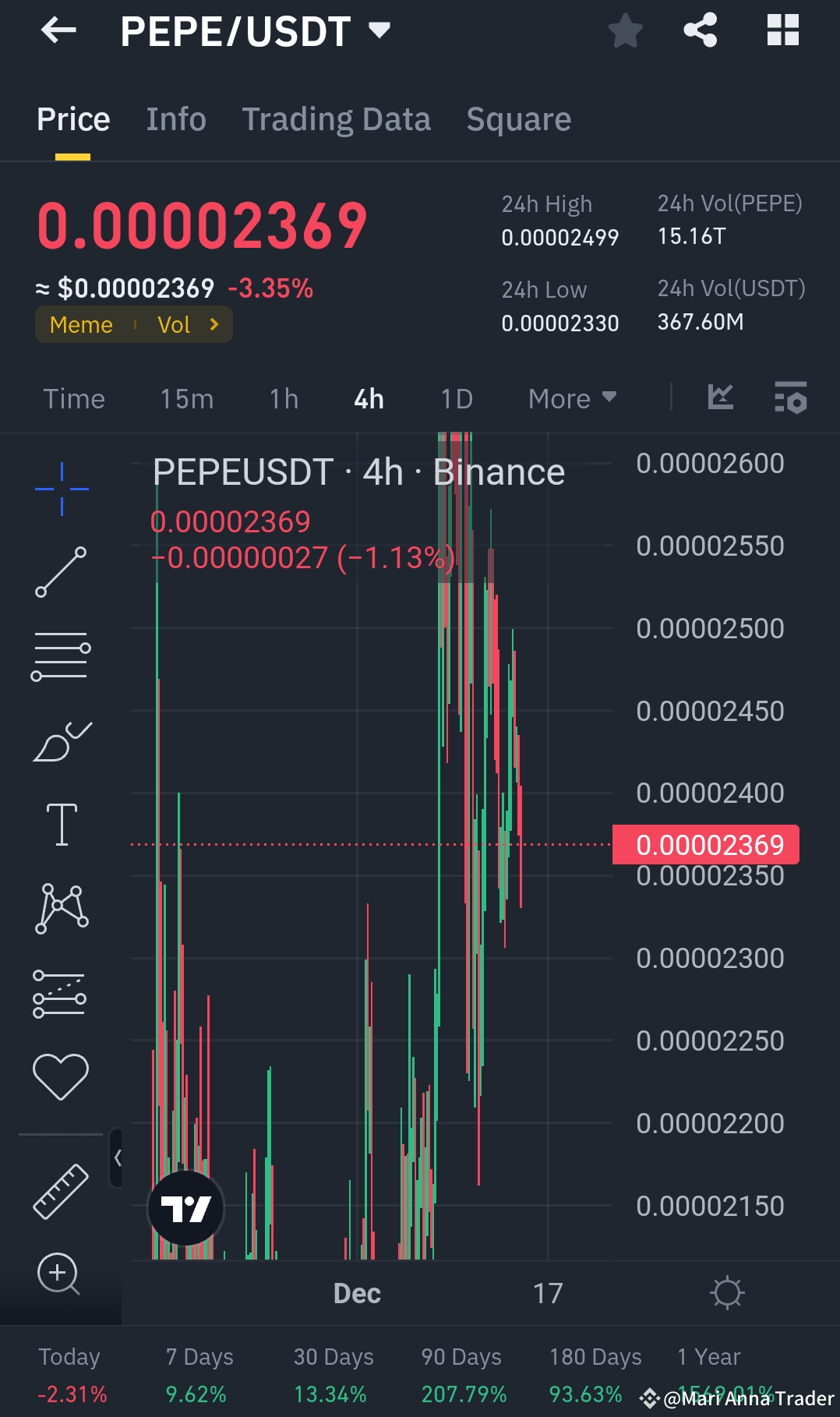Screen dimensions: 840x1417
Task: Open the Info tab
Action: pyautogui.click(x=175, y=118)
